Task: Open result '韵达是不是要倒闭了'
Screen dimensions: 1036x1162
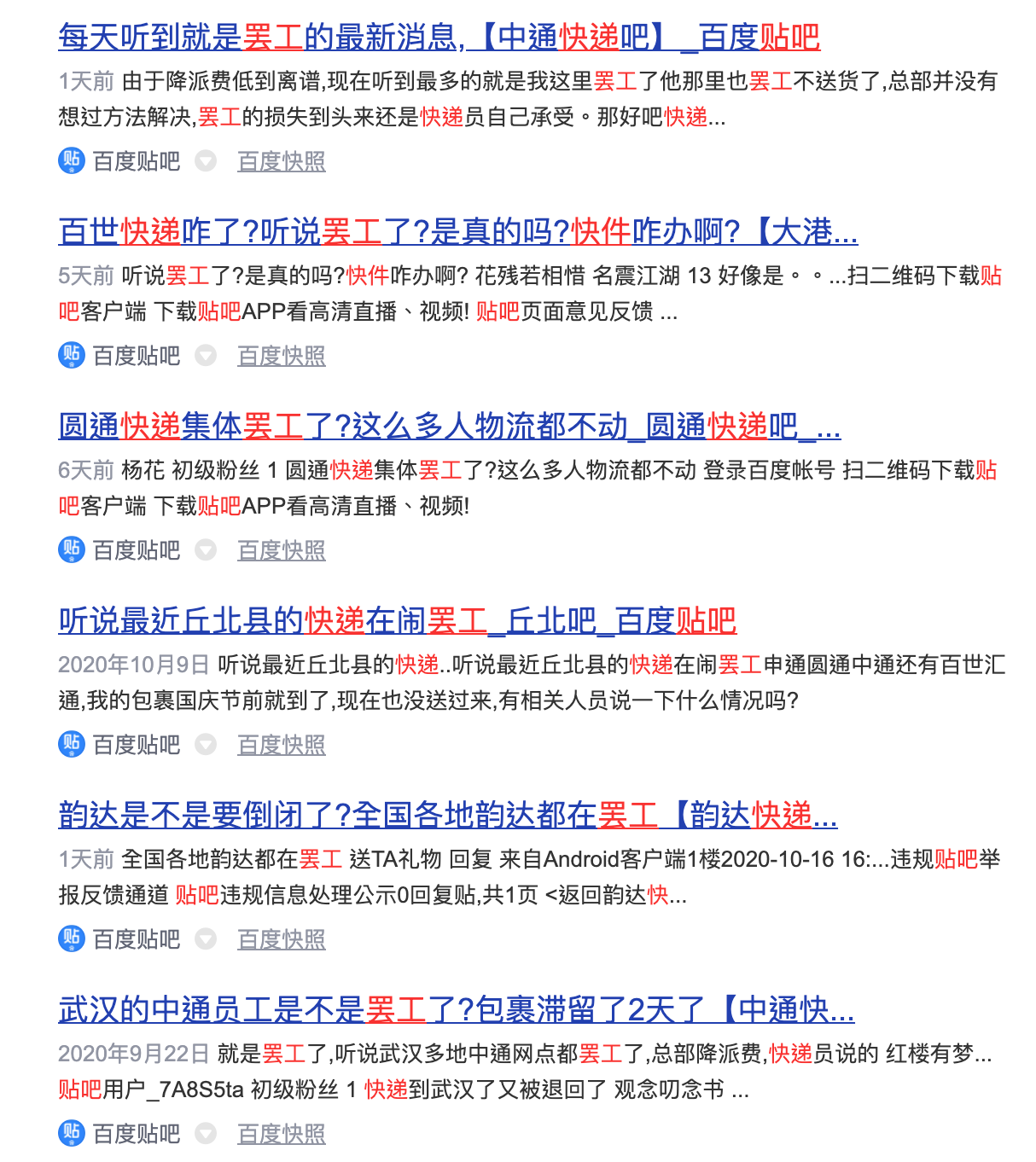Action: point(447,816)
